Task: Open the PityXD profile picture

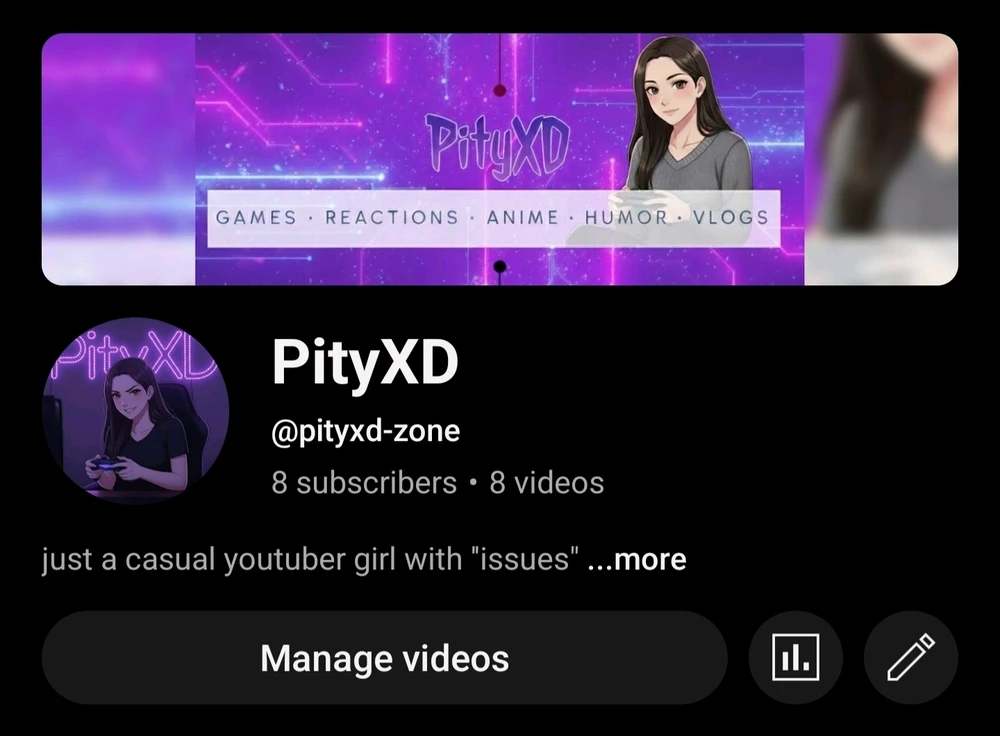Action: point(135,411)
